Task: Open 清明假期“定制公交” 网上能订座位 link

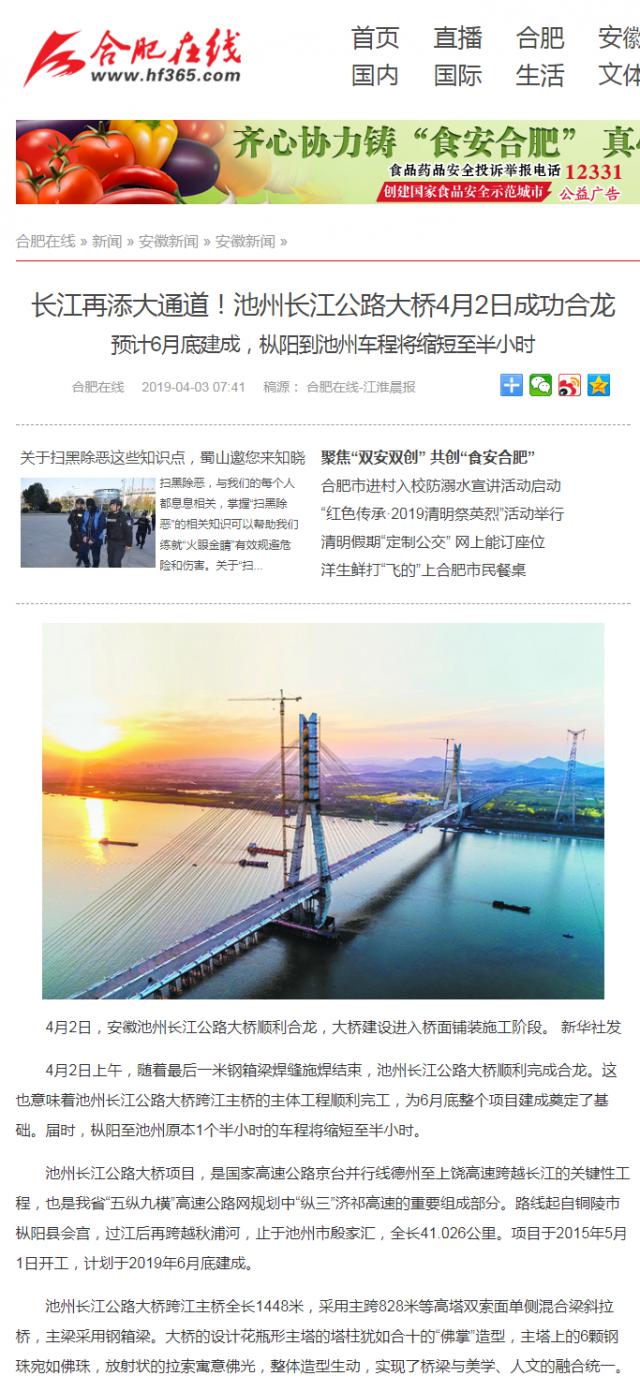Action: 432,541
